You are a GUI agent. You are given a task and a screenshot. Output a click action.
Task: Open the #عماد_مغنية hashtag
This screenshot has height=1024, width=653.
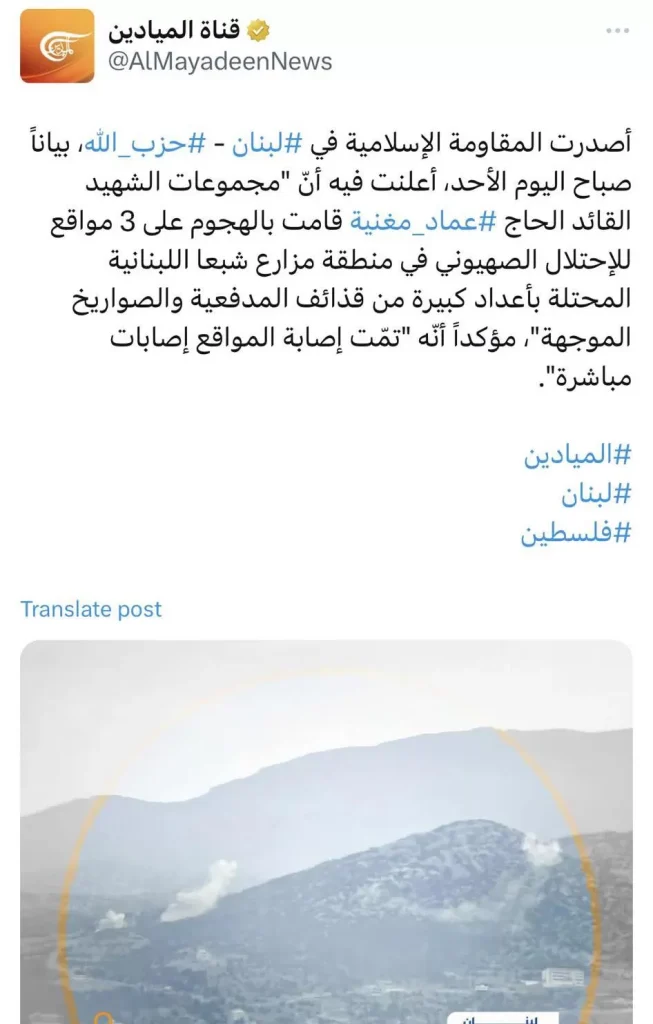coord(422,222)
